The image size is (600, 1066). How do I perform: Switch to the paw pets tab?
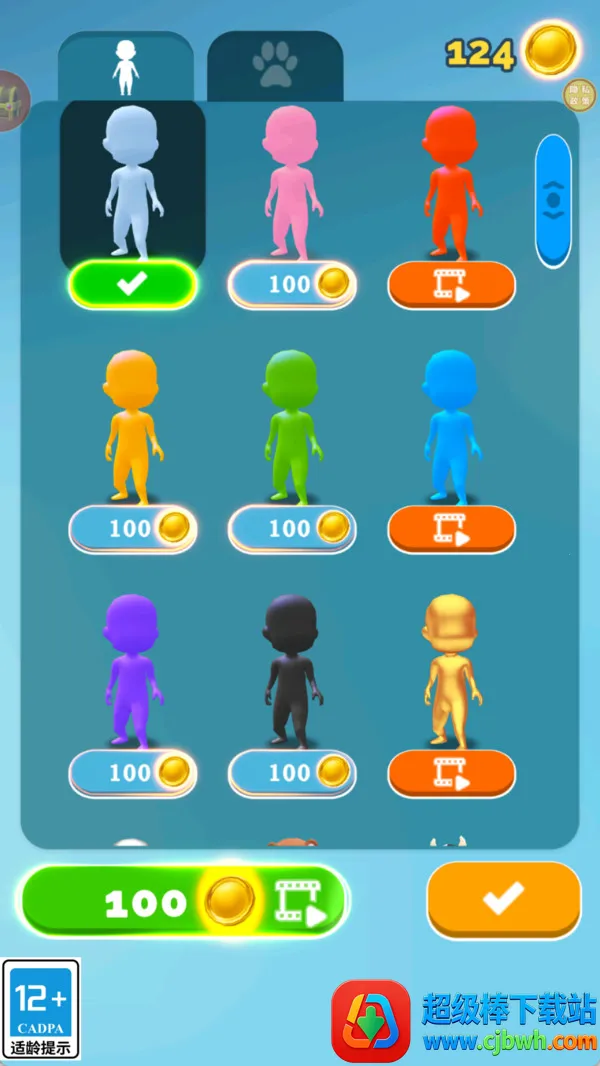point(274,68)
